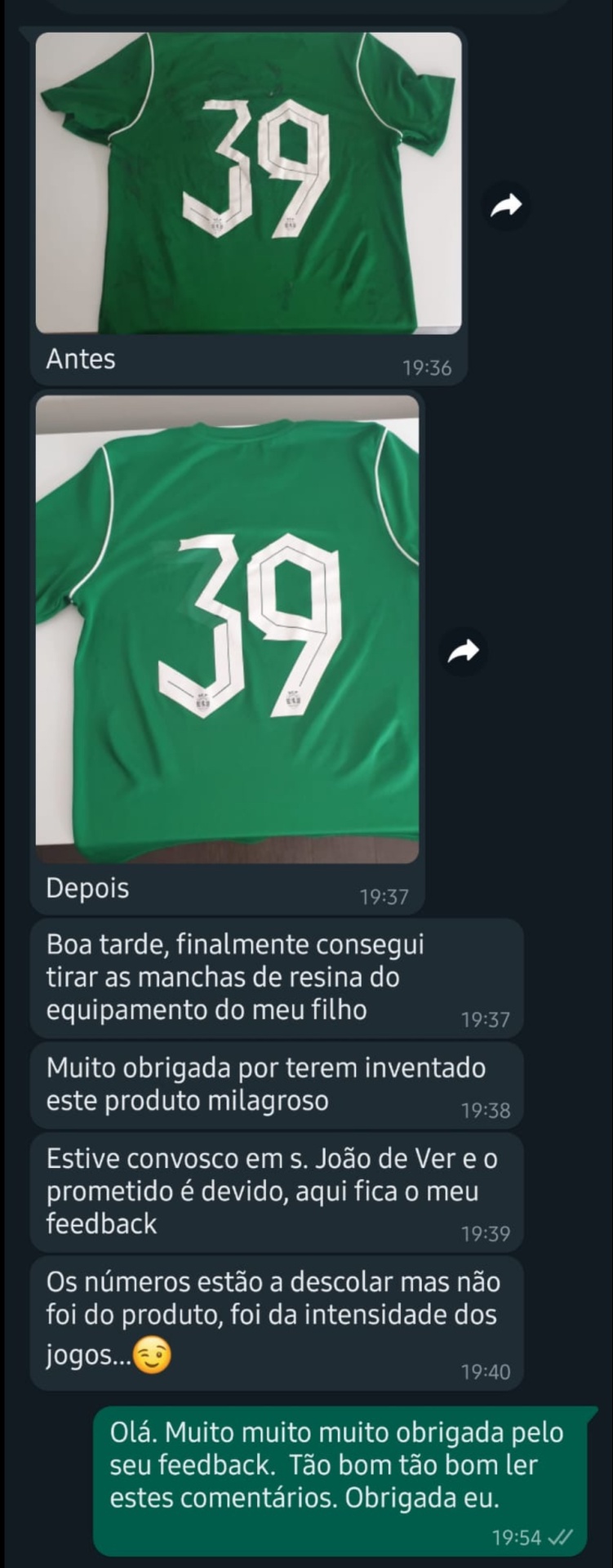Tap the 19:36 timestamp on the Antes image
Screen dimensions: 613x1568
pos(428,366)
